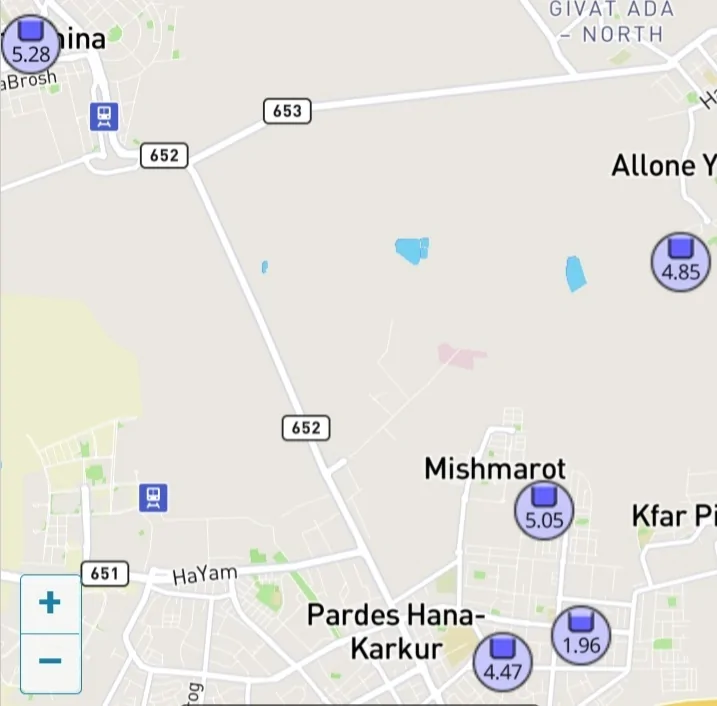The height and width of the screenshot is (706, 717).
Task: Tap the train station icon near route 652
Action: click(103, 116)
